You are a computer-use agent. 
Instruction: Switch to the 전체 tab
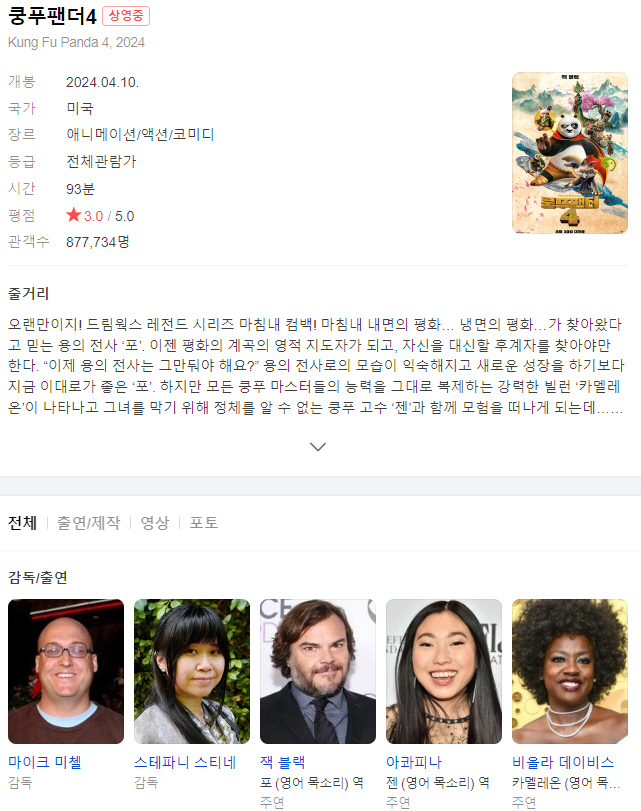(22, 523)
